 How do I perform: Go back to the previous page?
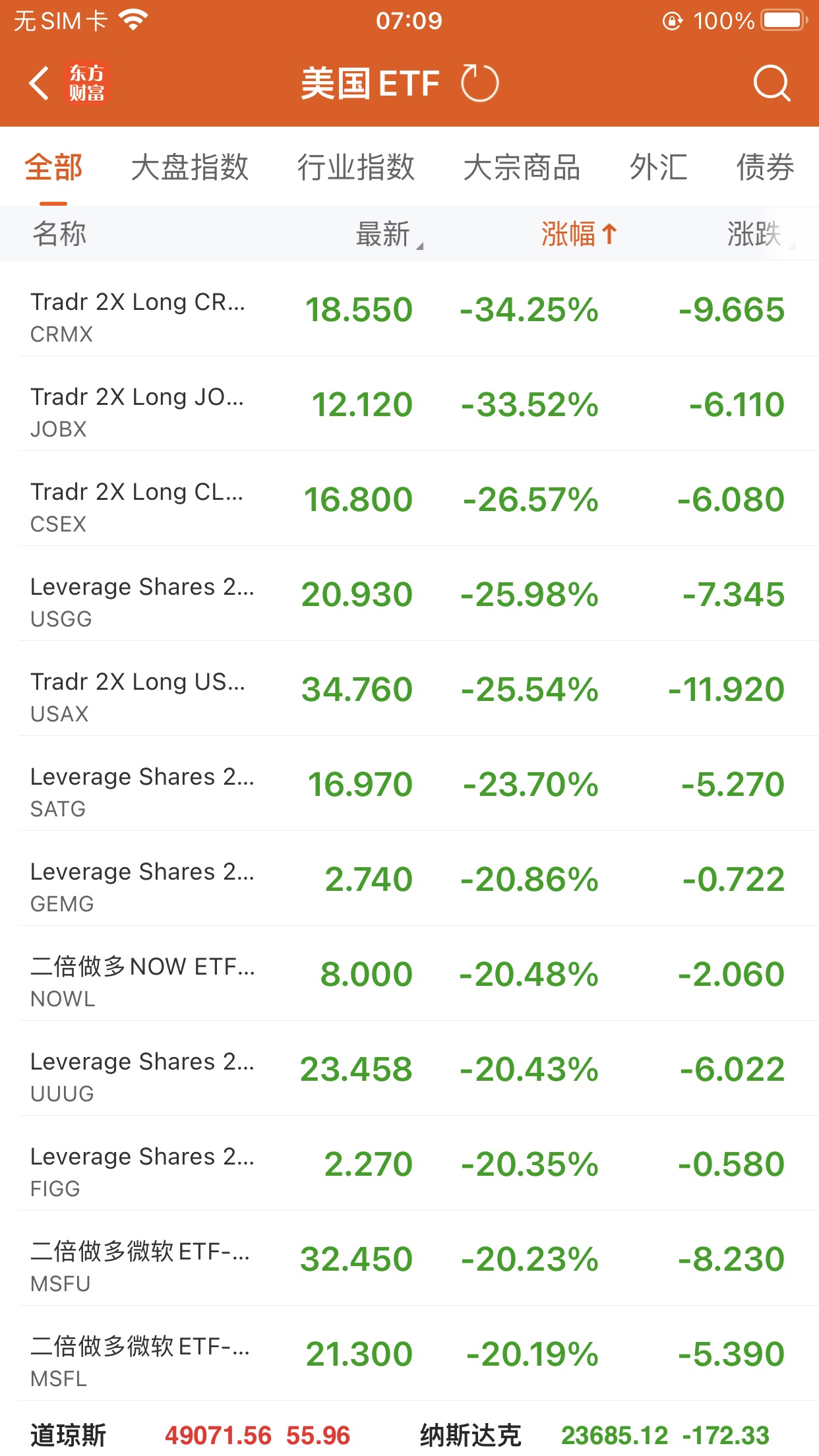pos(40,84)
